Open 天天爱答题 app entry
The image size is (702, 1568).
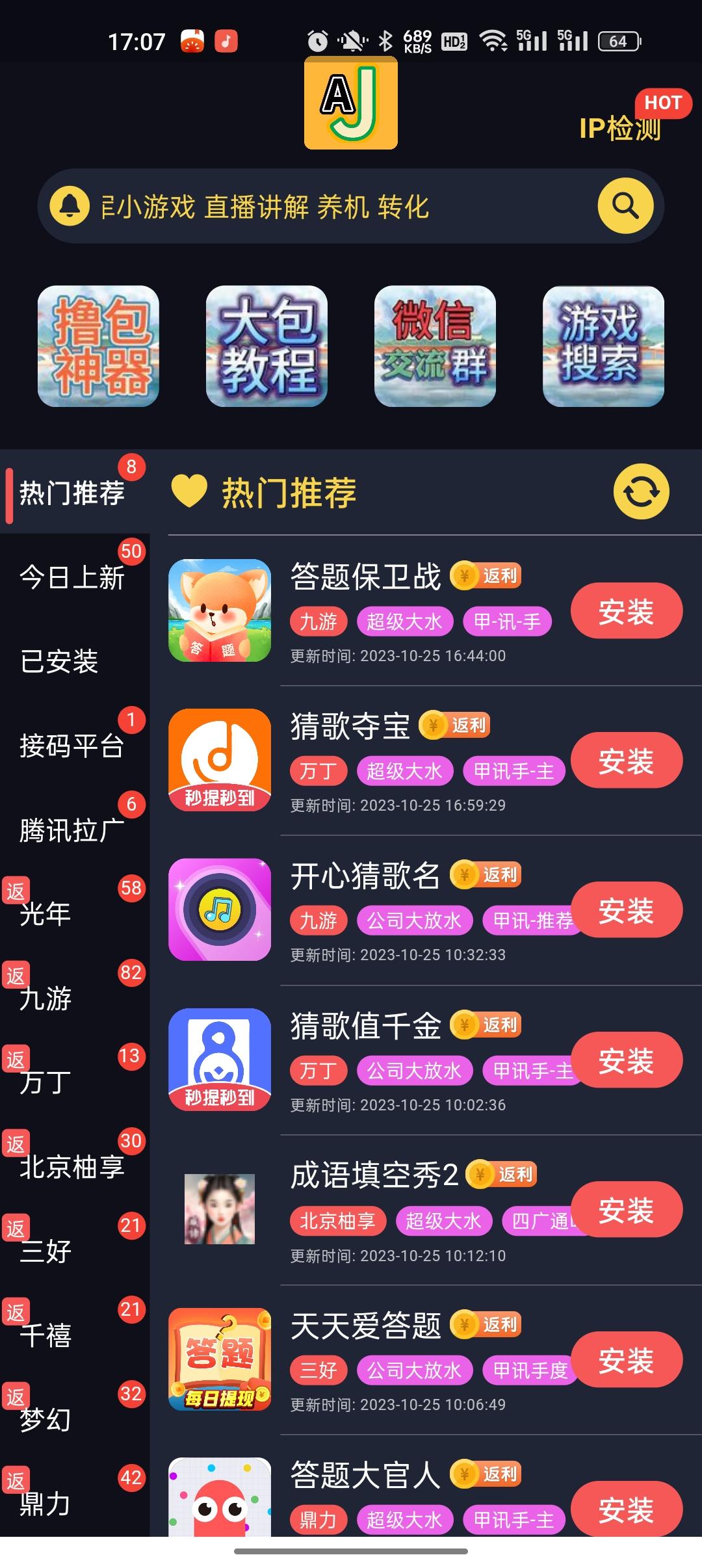click(365, 1326)
